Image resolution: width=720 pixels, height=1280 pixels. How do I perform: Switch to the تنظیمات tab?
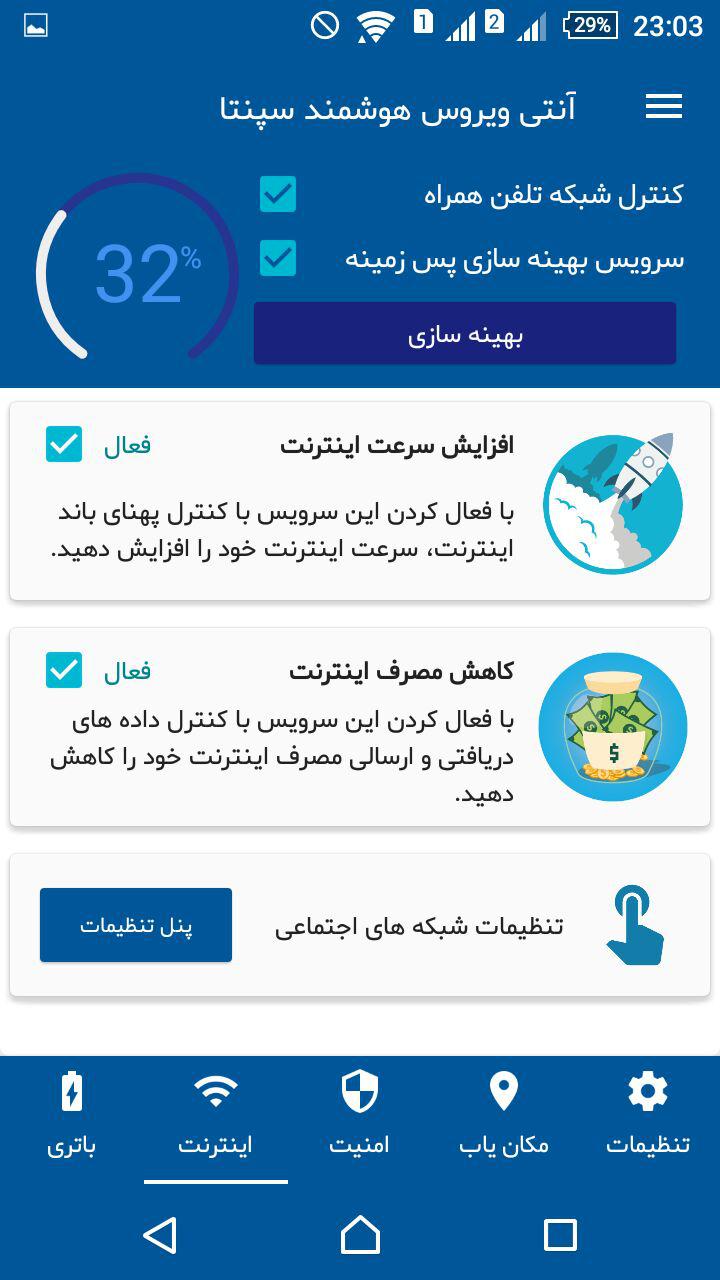(x=648, y=1116)
